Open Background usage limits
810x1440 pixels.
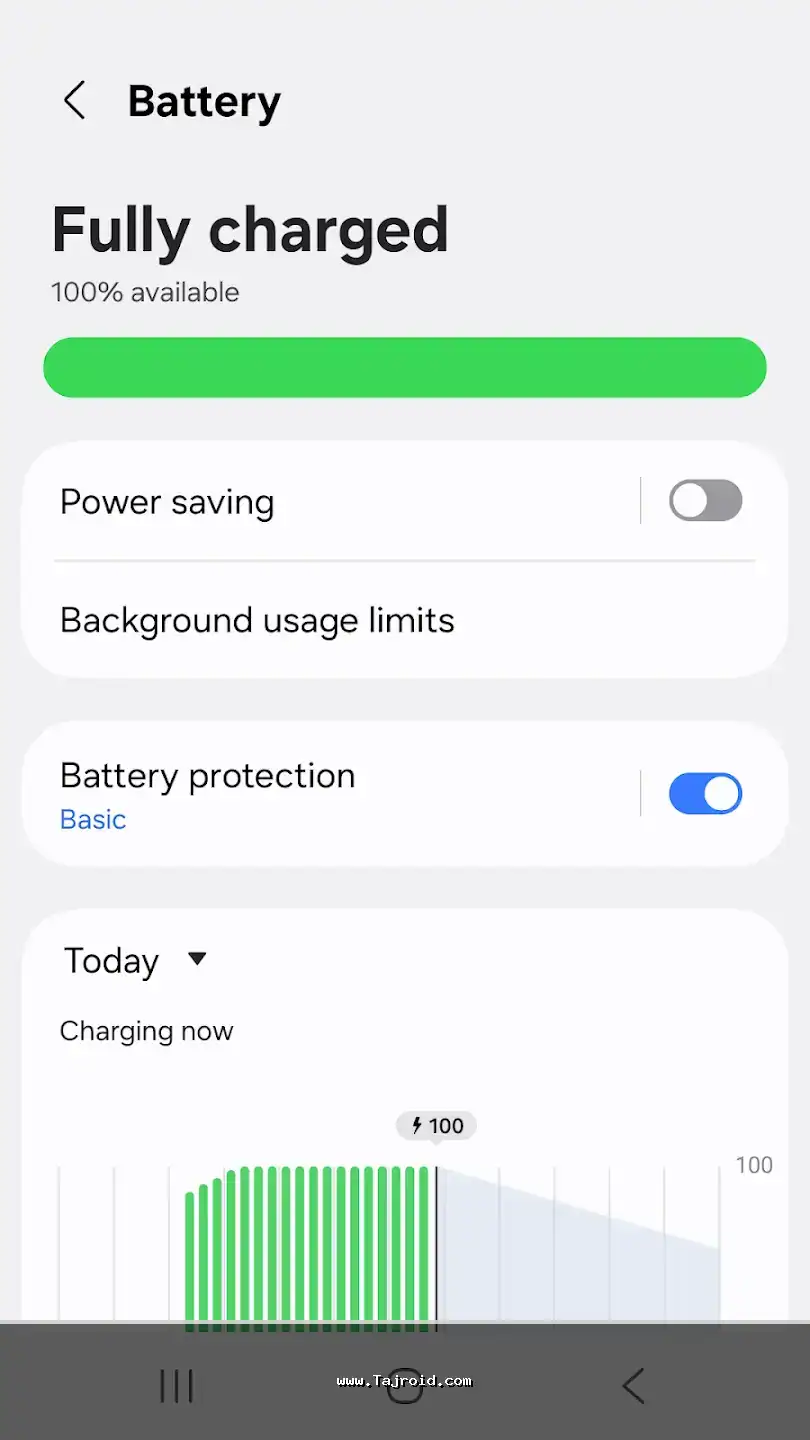tap(257, 621)
